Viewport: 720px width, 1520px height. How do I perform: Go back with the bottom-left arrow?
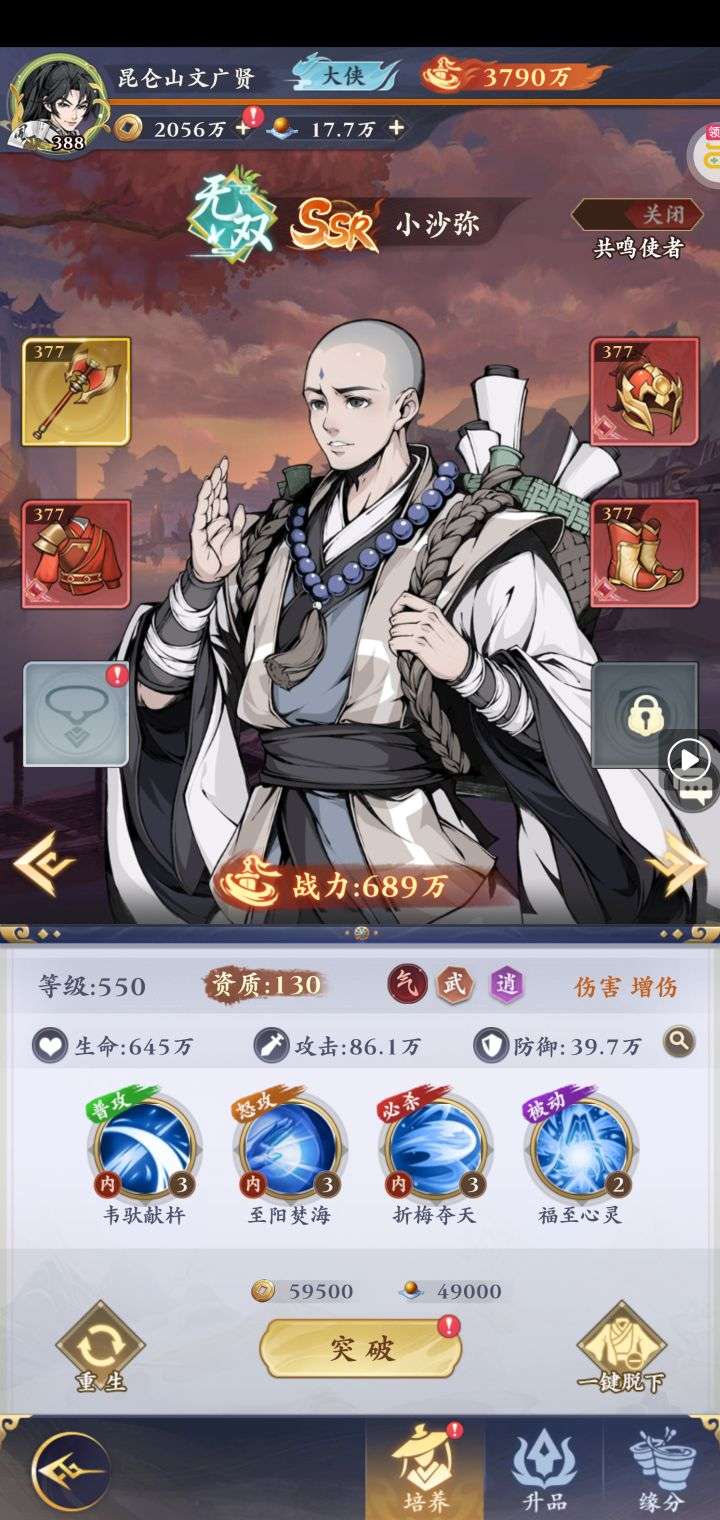click(70, 1472)
